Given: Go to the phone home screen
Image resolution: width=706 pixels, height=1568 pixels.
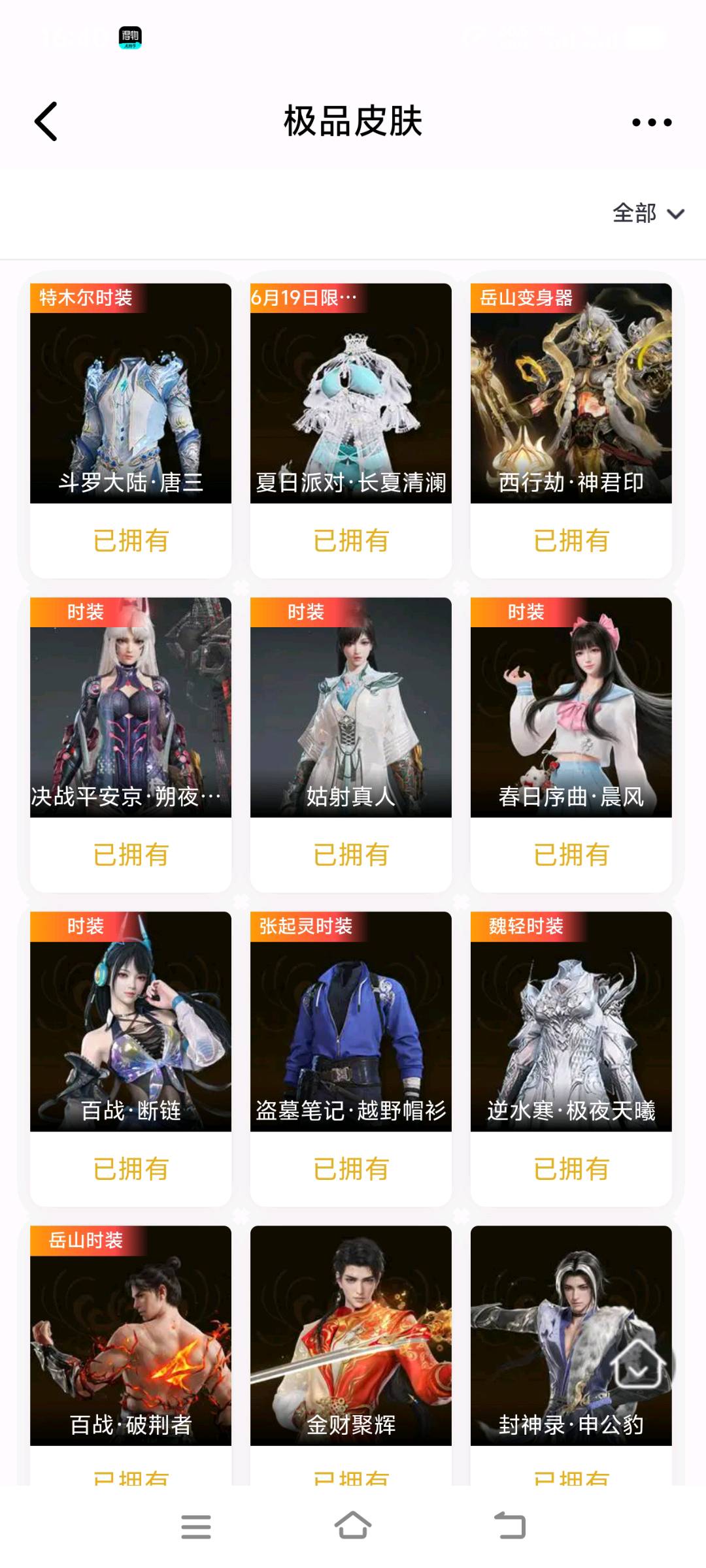Looking at the screenshot, I should 353,1526.
